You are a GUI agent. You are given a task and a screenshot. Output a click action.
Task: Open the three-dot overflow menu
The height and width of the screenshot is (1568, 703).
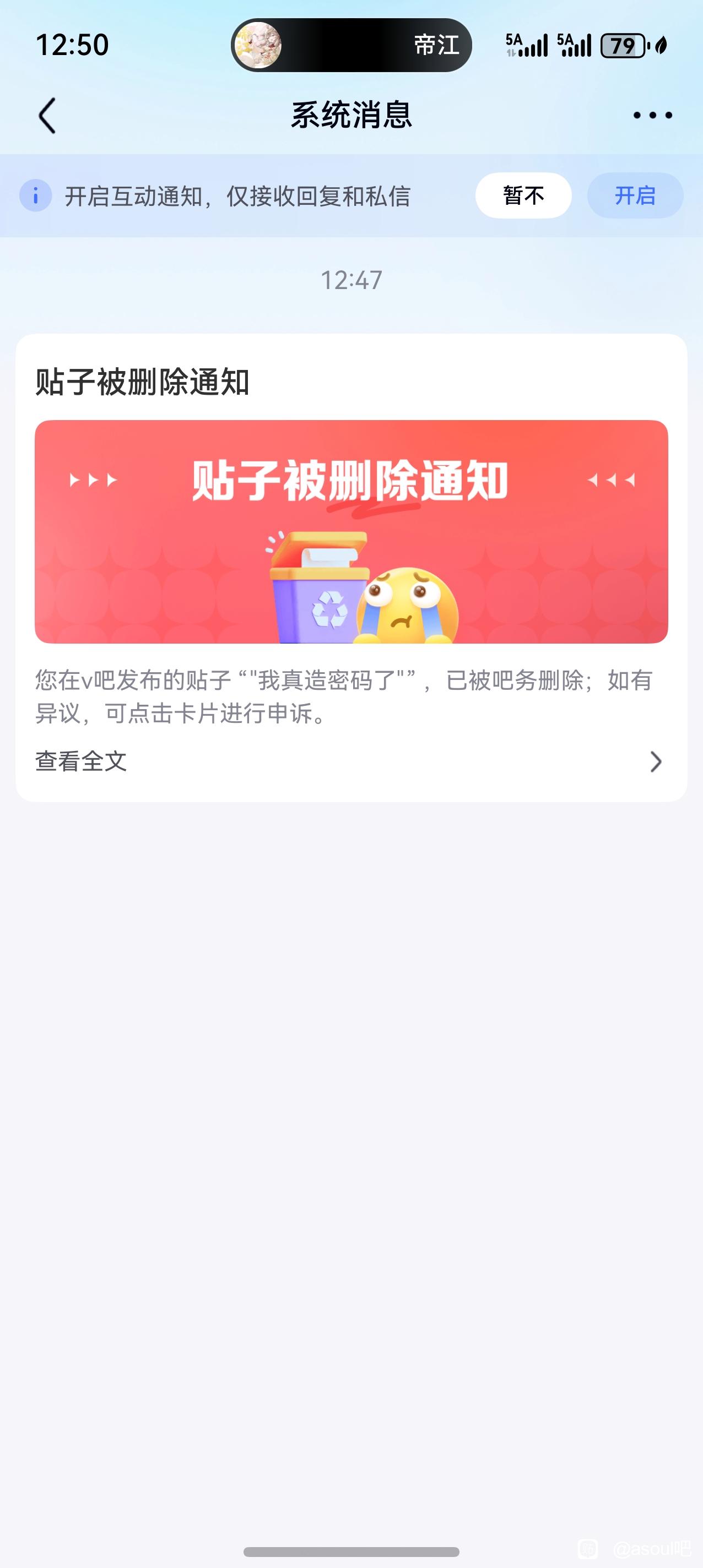652,115
